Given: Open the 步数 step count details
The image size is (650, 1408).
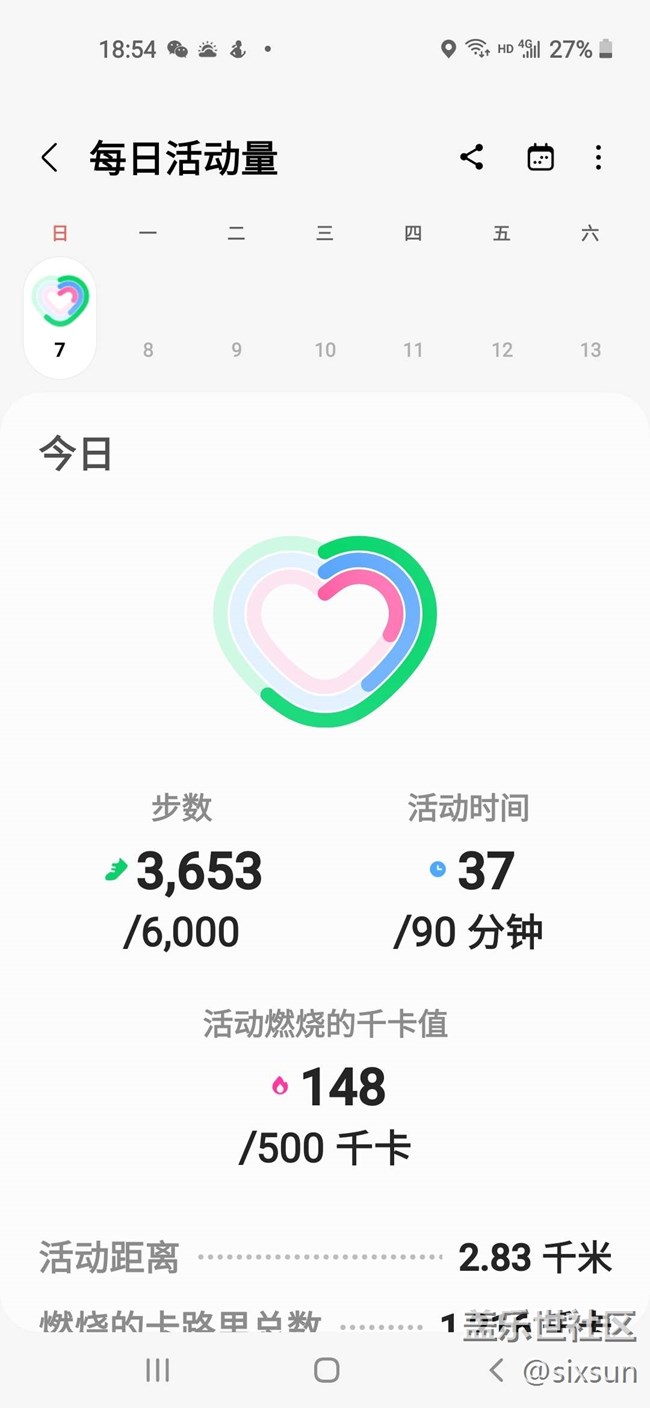Looking at the screenshot, I should [x=182, y=871].
